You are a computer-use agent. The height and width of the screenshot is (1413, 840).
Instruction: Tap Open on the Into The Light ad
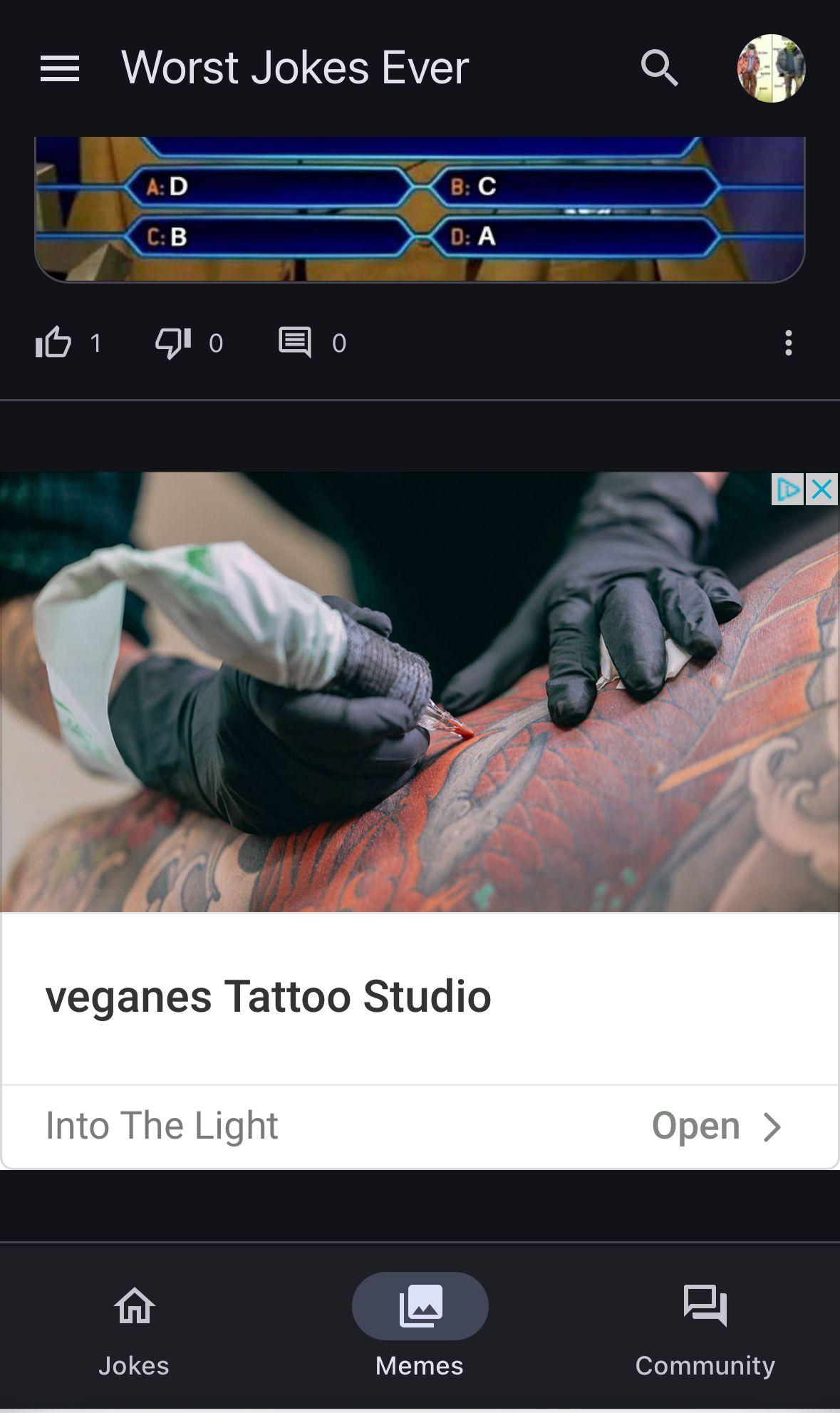(x=715, y=1127)
